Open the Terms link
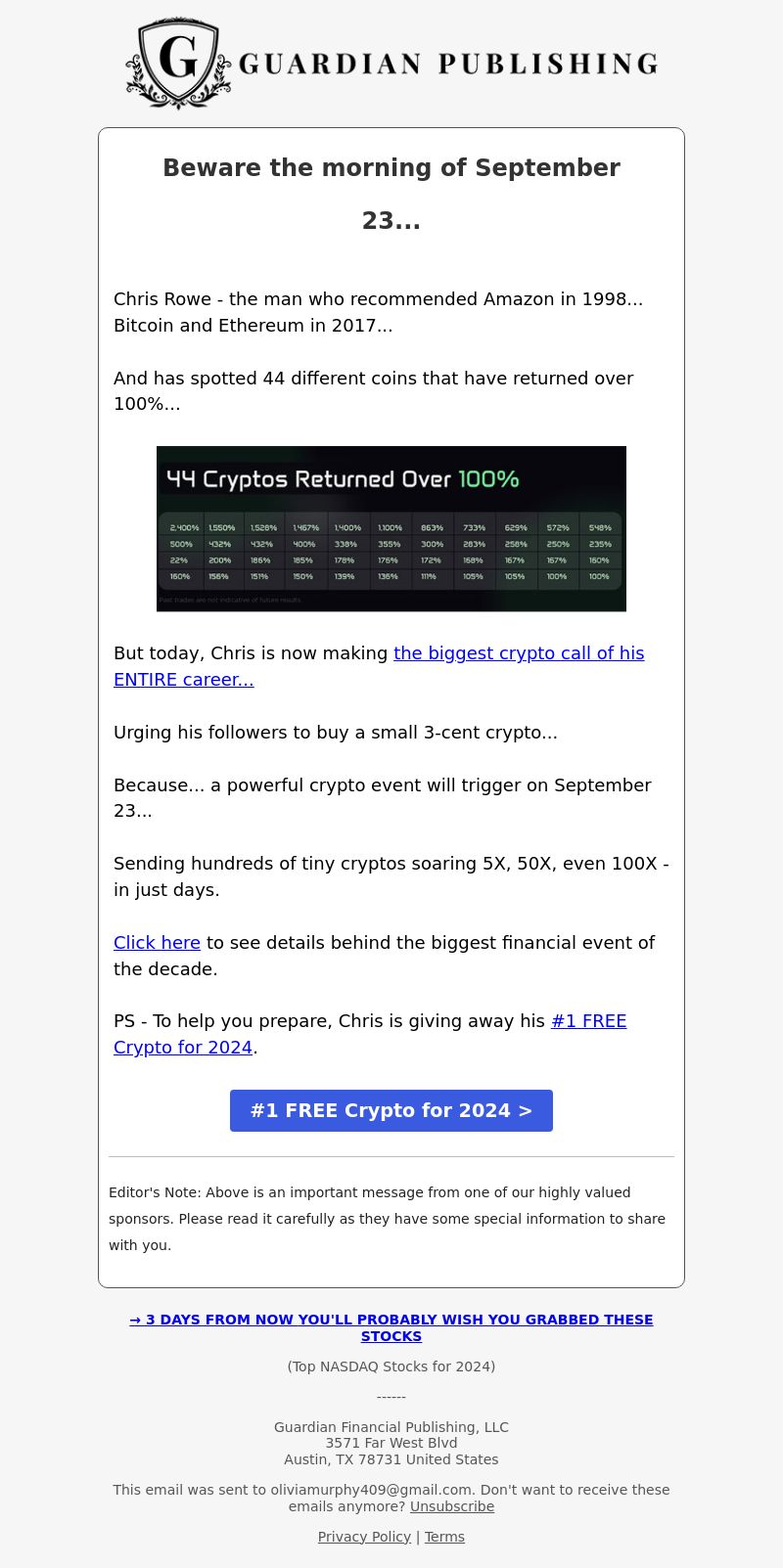This screenshot has height=1568, width=783. pos(444,1537)
